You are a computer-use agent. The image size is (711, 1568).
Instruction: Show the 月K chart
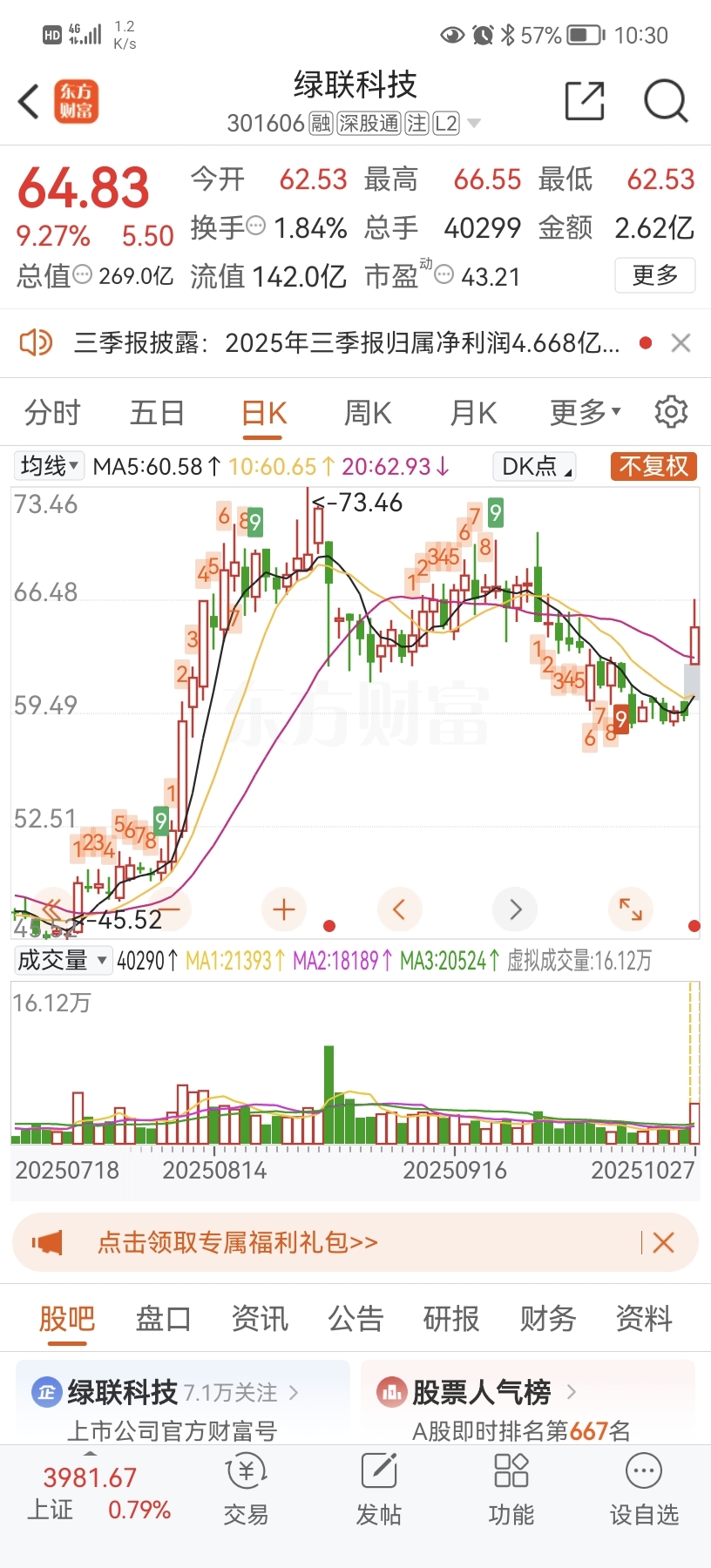click(x=473, y=412)
